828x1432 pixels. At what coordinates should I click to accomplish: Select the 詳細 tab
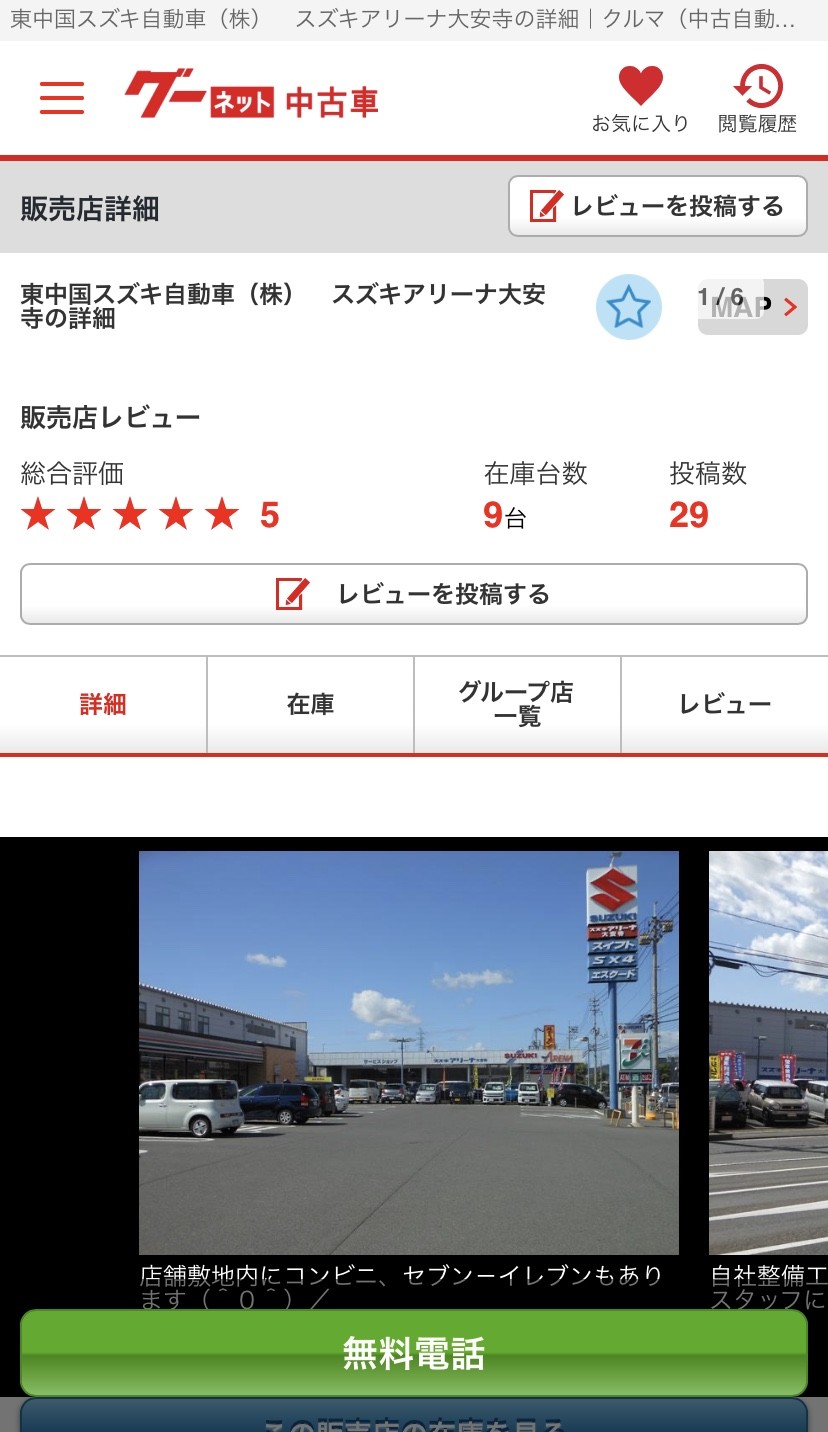[x=103, y=704]
